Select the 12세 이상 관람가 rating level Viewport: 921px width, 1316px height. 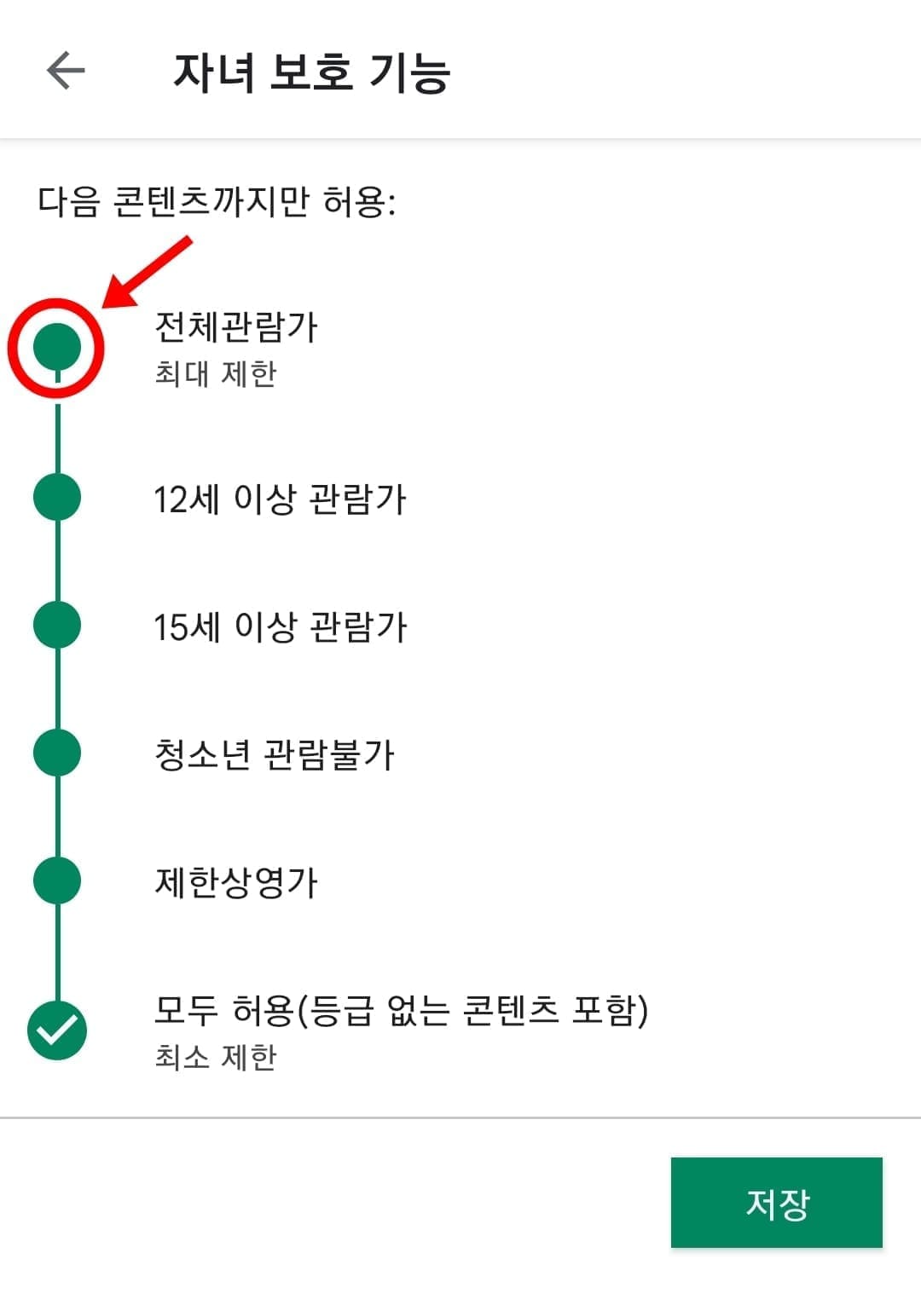55,499
